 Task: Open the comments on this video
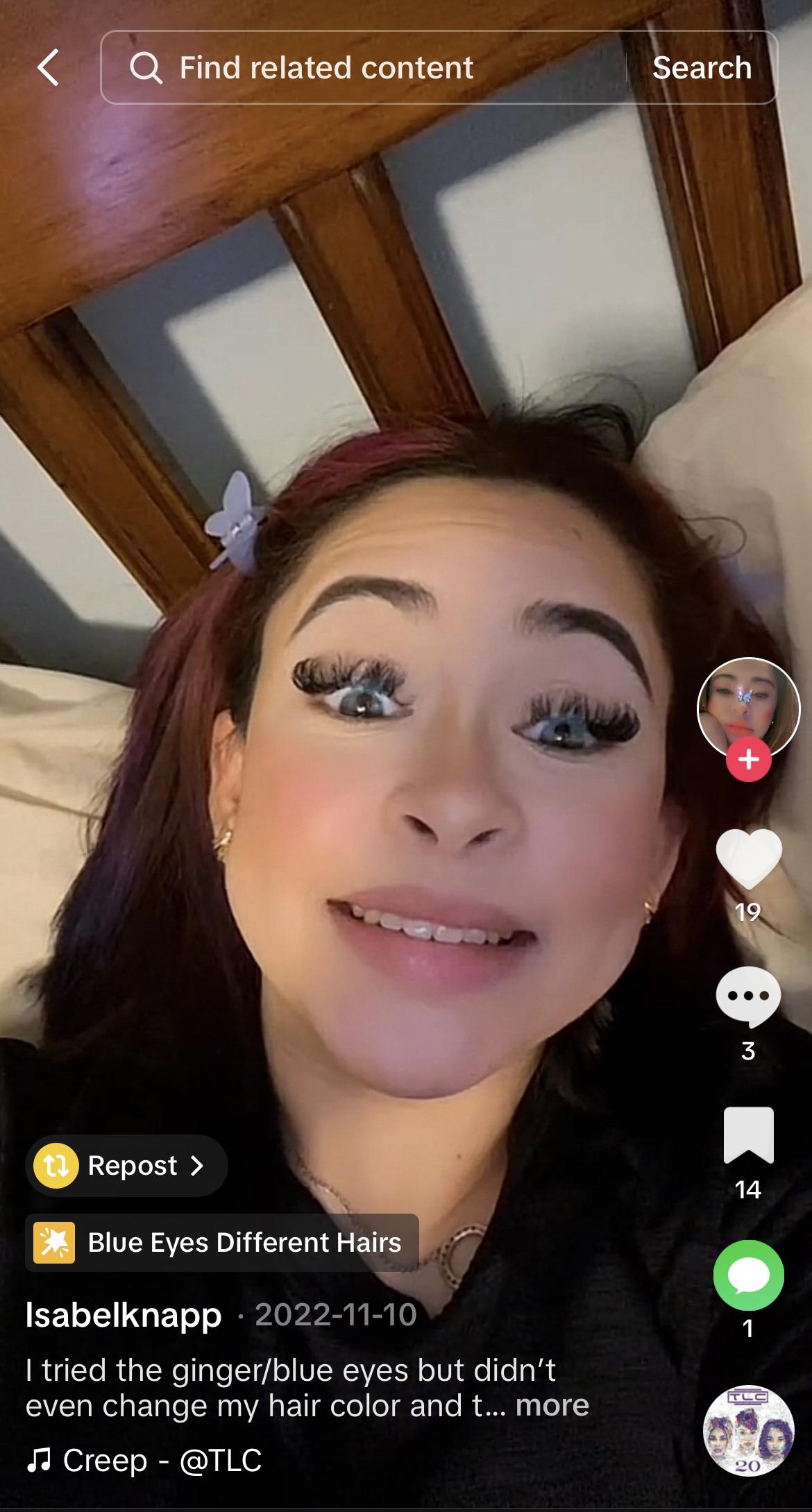(x=748, y=996)
